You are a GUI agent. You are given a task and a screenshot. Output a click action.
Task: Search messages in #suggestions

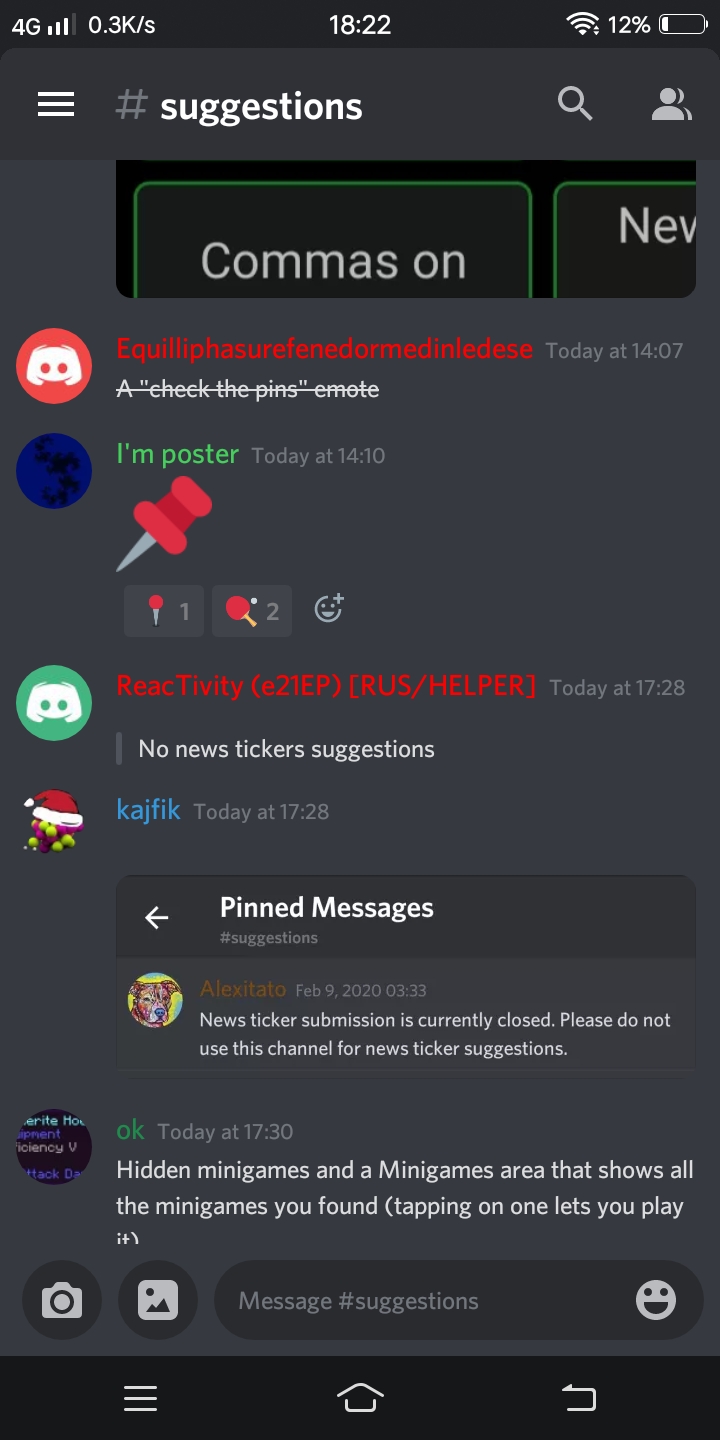click(575, 104)
